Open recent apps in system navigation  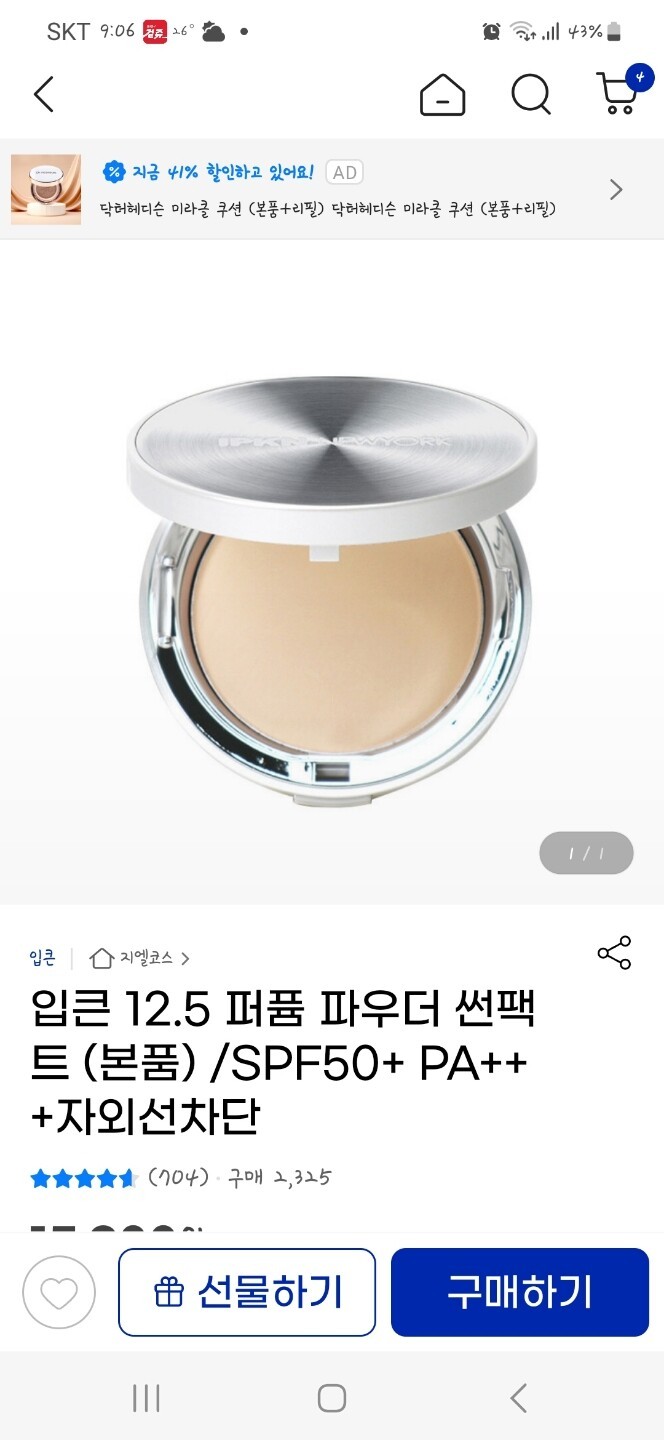(146, 1398)
